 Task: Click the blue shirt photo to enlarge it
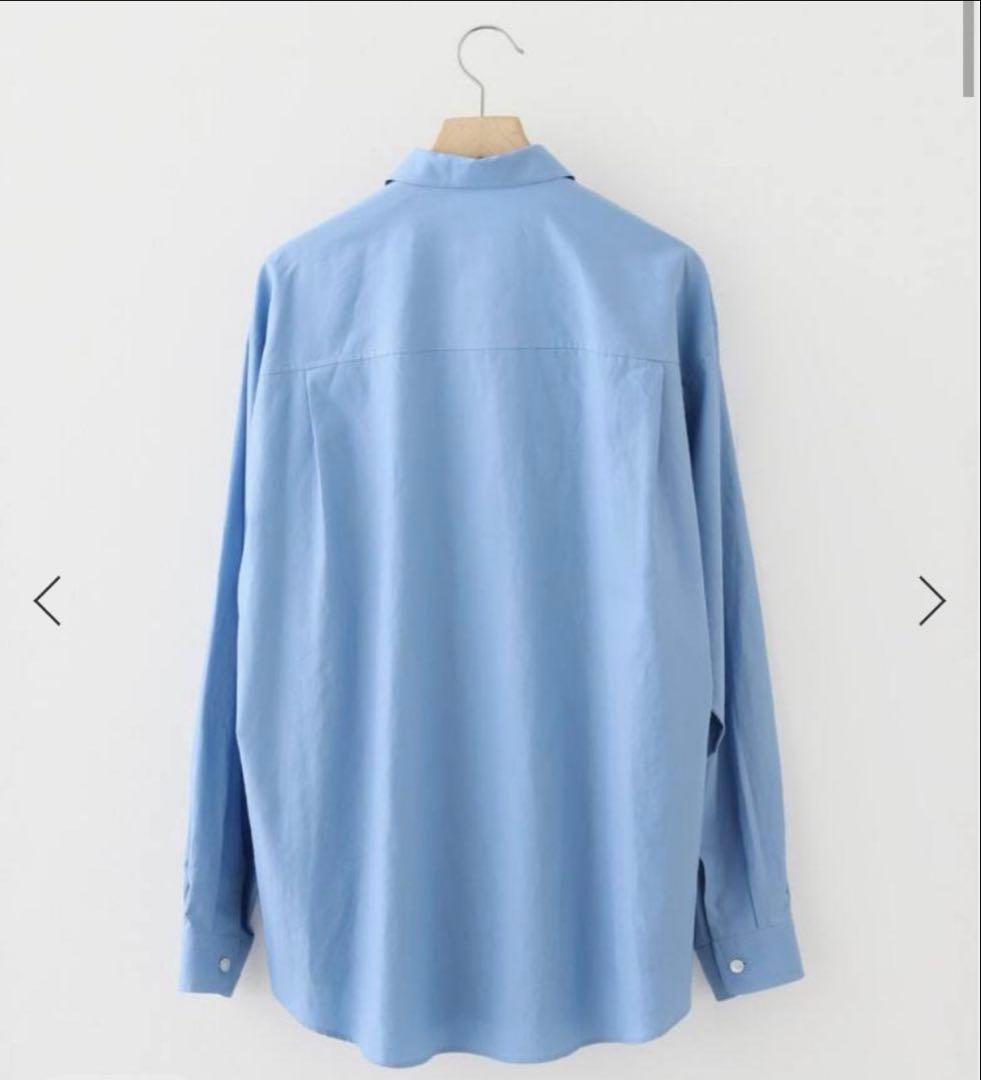[x=480, y=550]
